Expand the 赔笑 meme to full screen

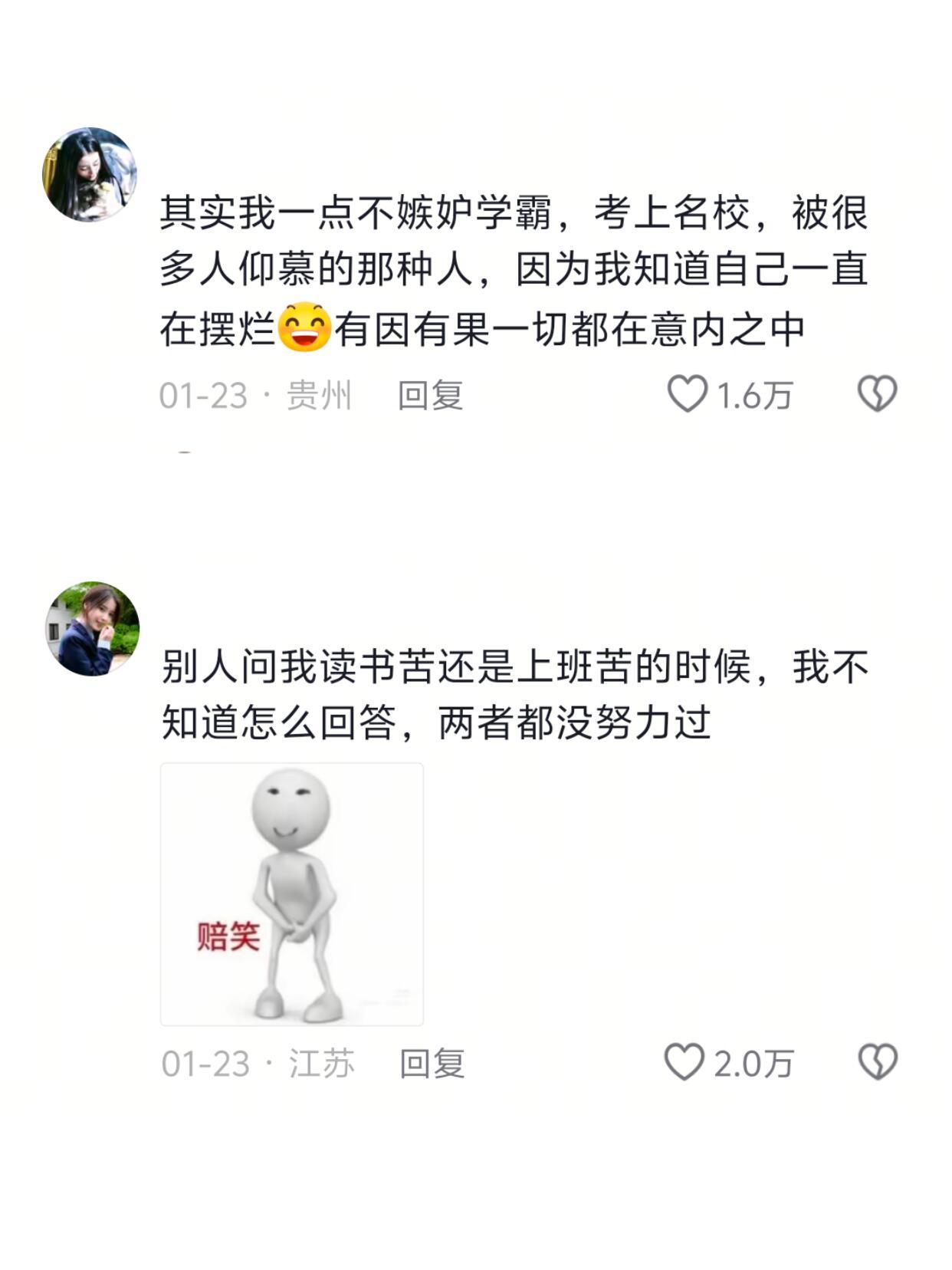point(290,893)
